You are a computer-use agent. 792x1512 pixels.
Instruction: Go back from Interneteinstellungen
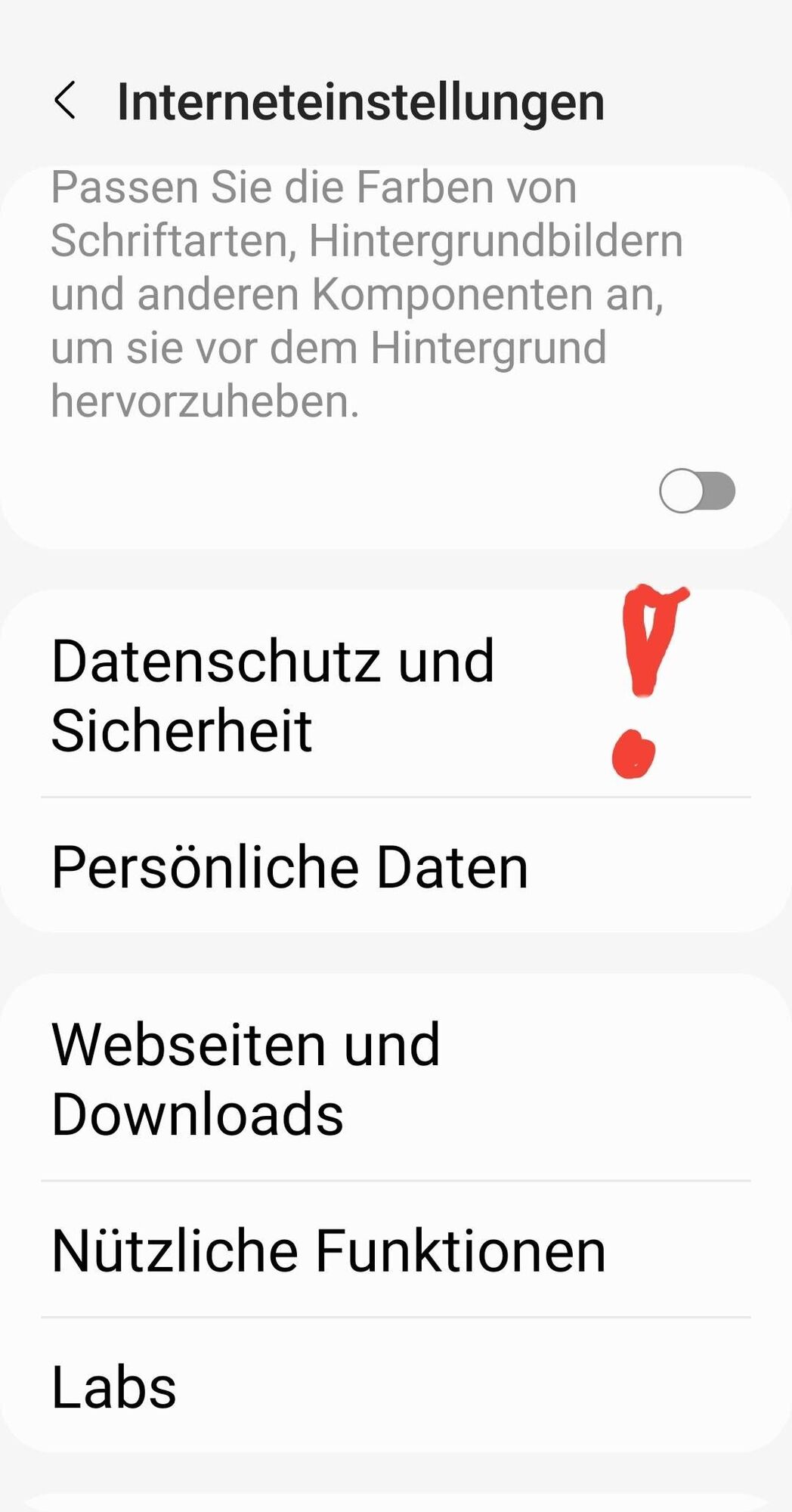(66, 101)
